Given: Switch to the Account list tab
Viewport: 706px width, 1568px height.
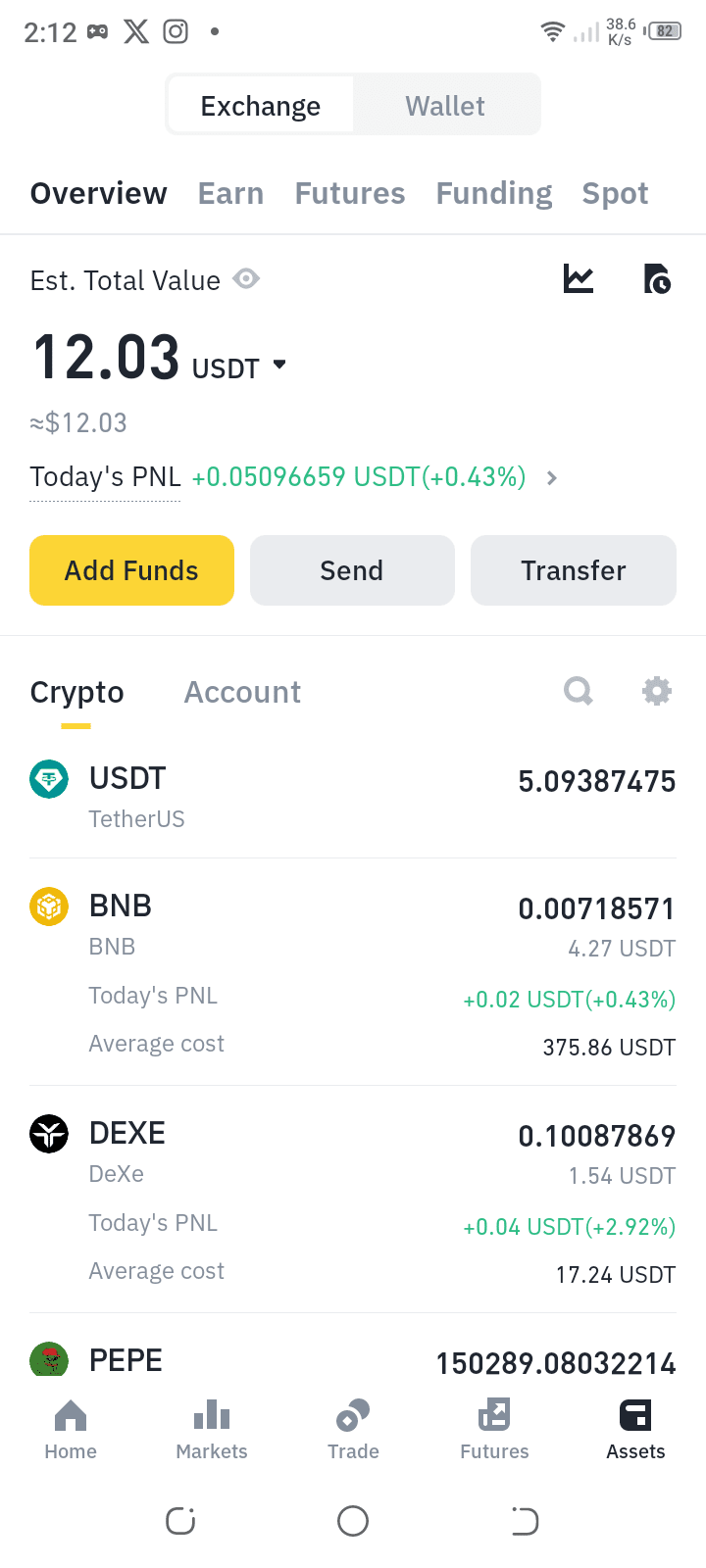Looking at the screenshot, I should pyautogui.click(x=242, y=692).
